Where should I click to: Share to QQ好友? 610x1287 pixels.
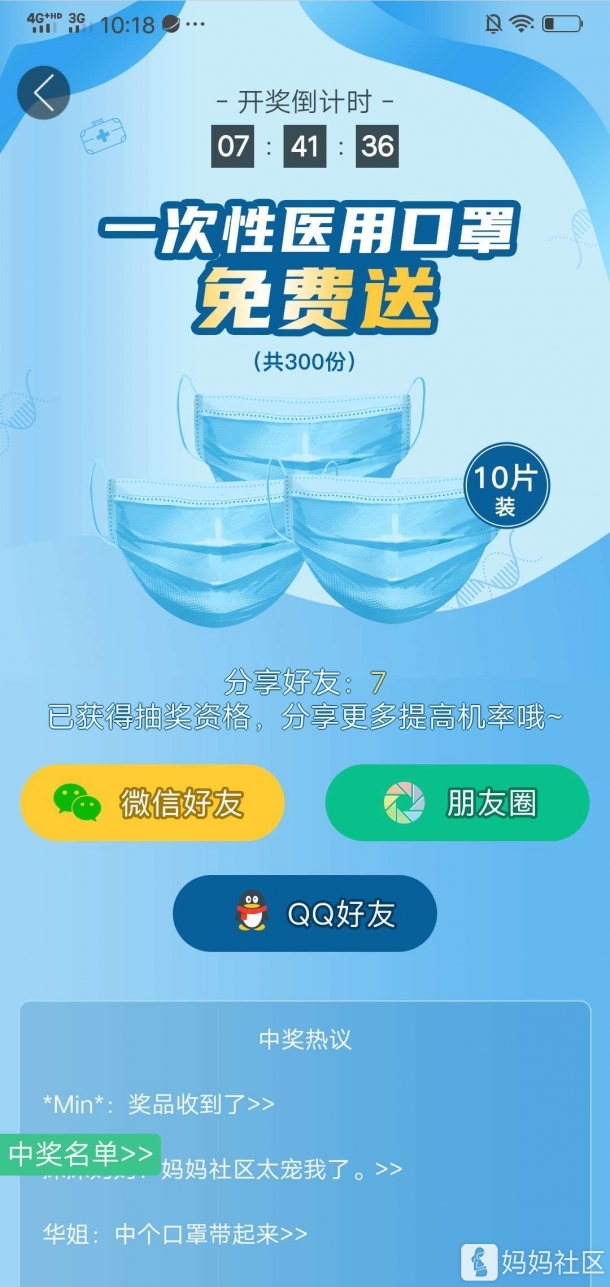click(x=305, y=913)
